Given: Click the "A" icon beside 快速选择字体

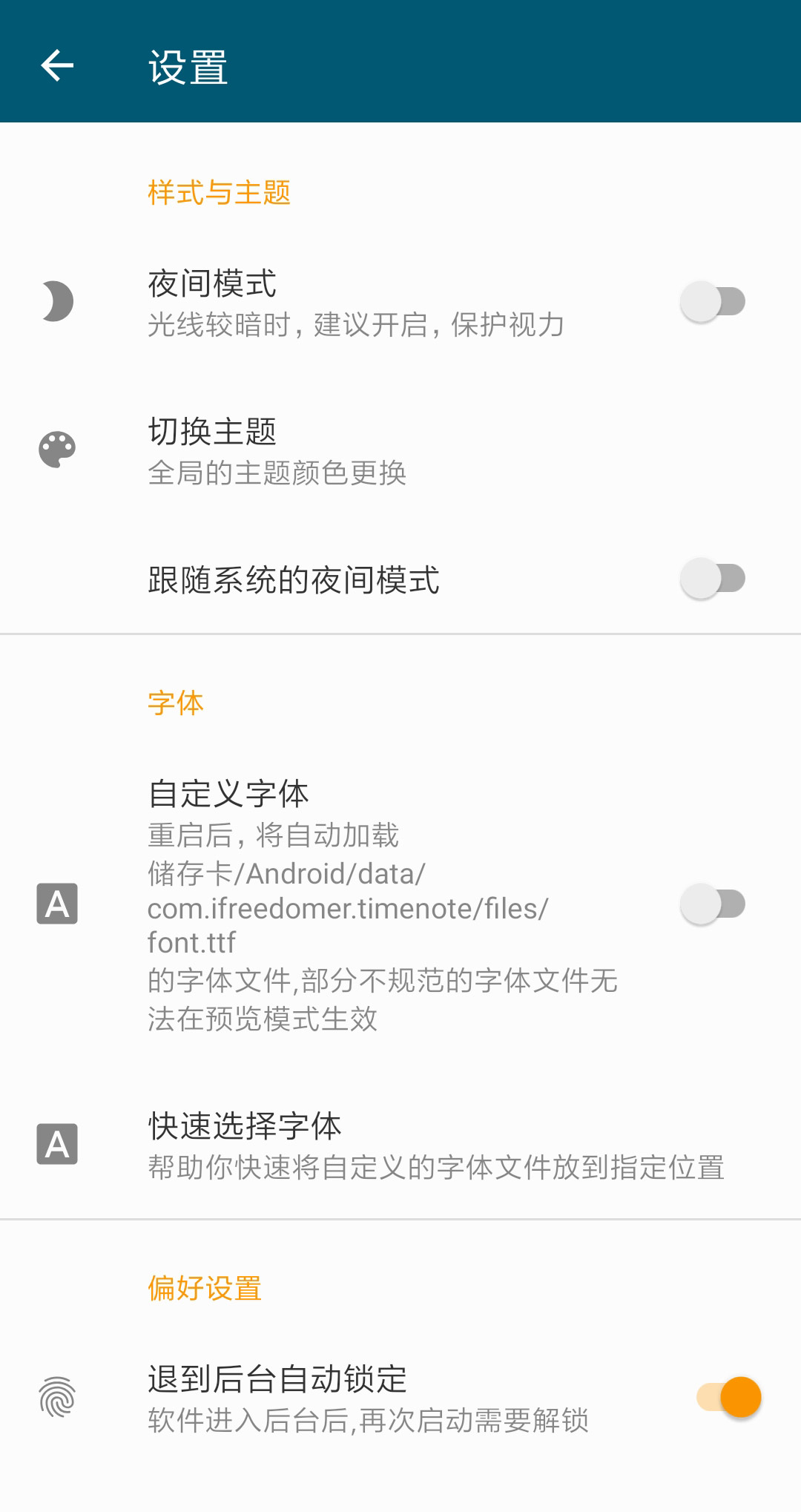Looking at the screenshot, I should (56, 1145).
